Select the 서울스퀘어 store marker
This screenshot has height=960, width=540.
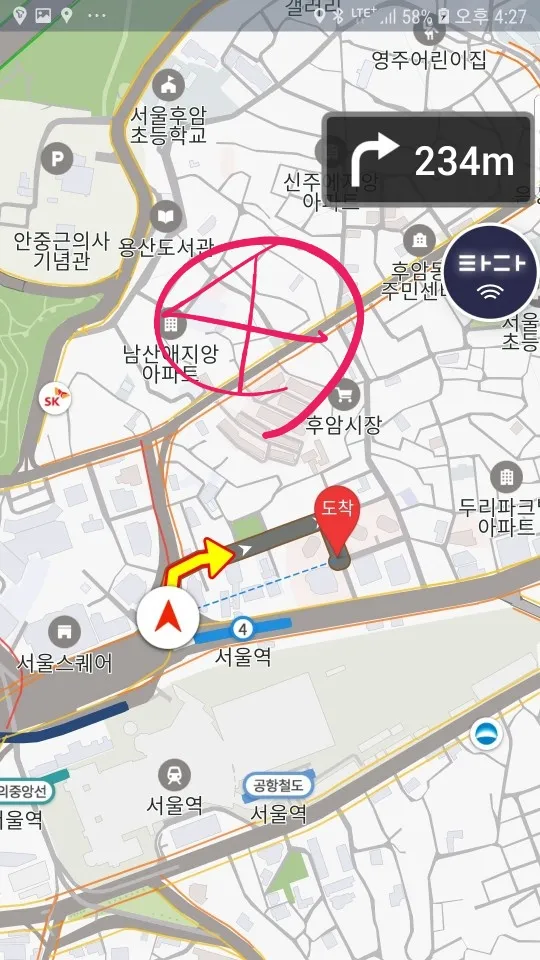[64, 631]
